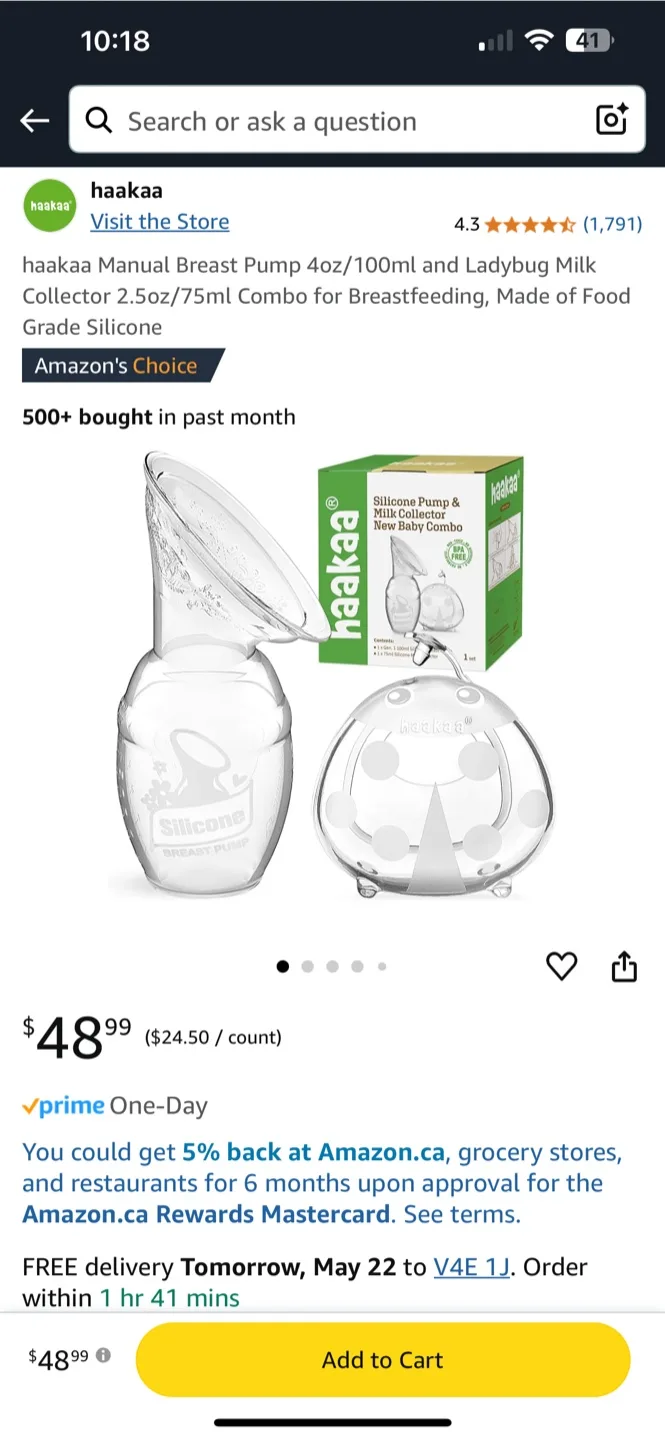Select the image carousel page dots

coord(331,967)
